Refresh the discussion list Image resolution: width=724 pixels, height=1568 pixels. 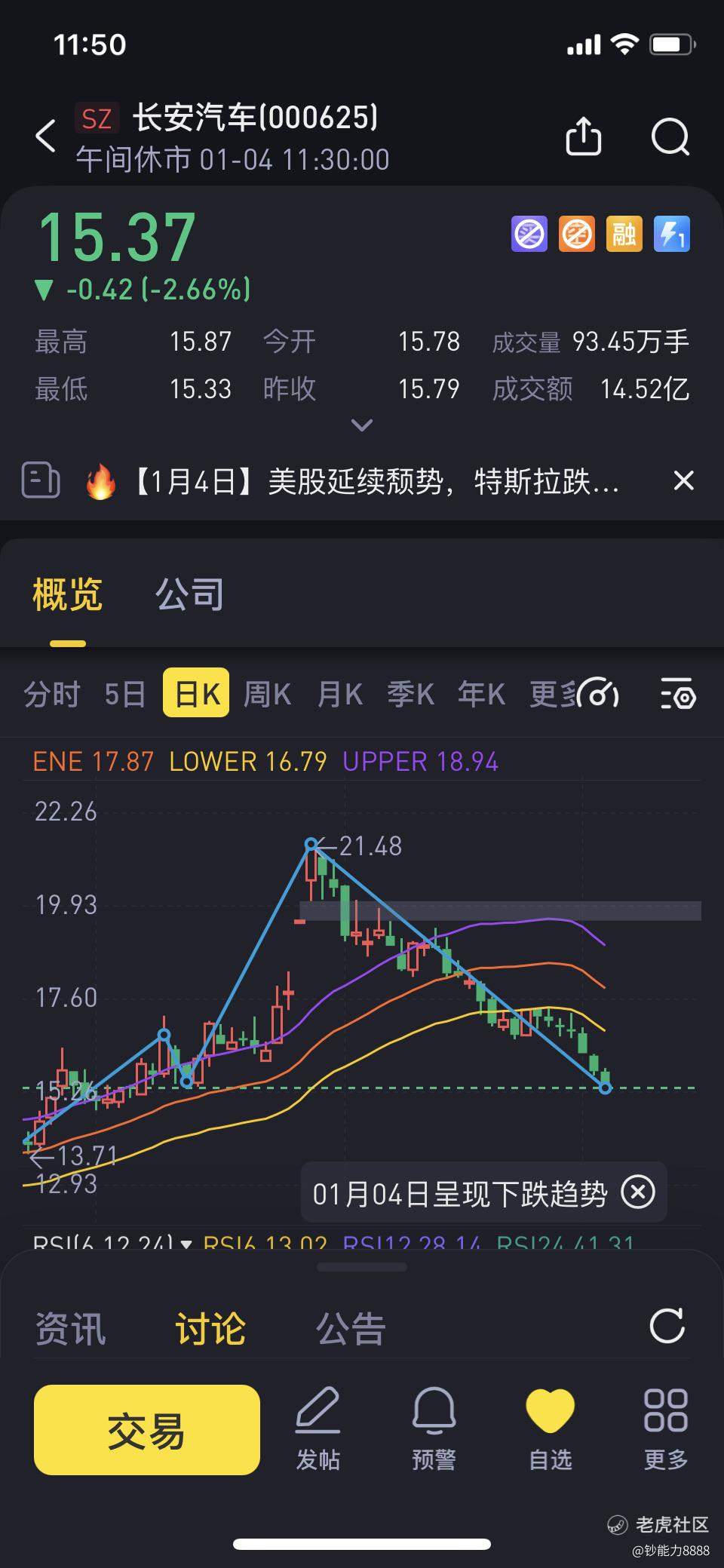coord(667,1326)
